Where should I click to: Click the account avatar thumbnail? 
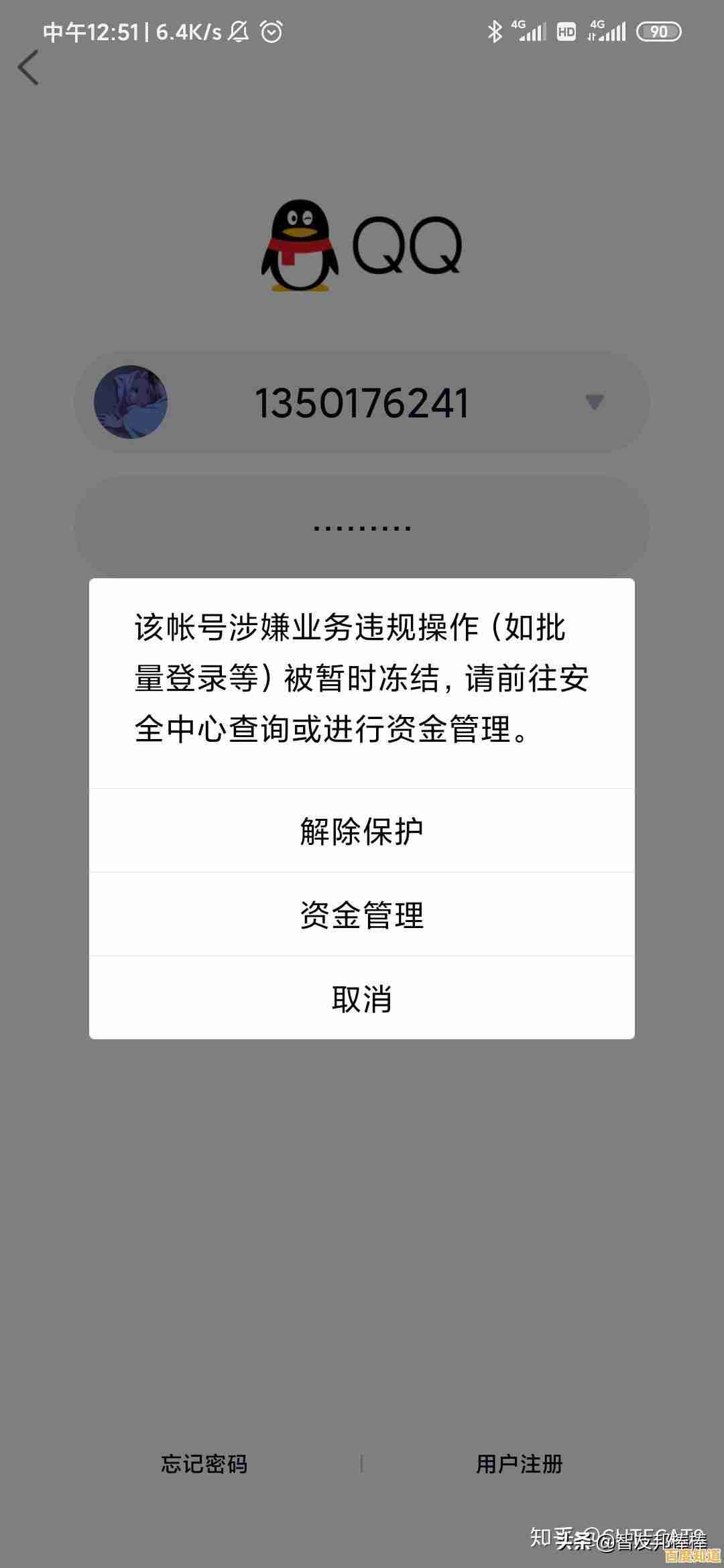131,402
